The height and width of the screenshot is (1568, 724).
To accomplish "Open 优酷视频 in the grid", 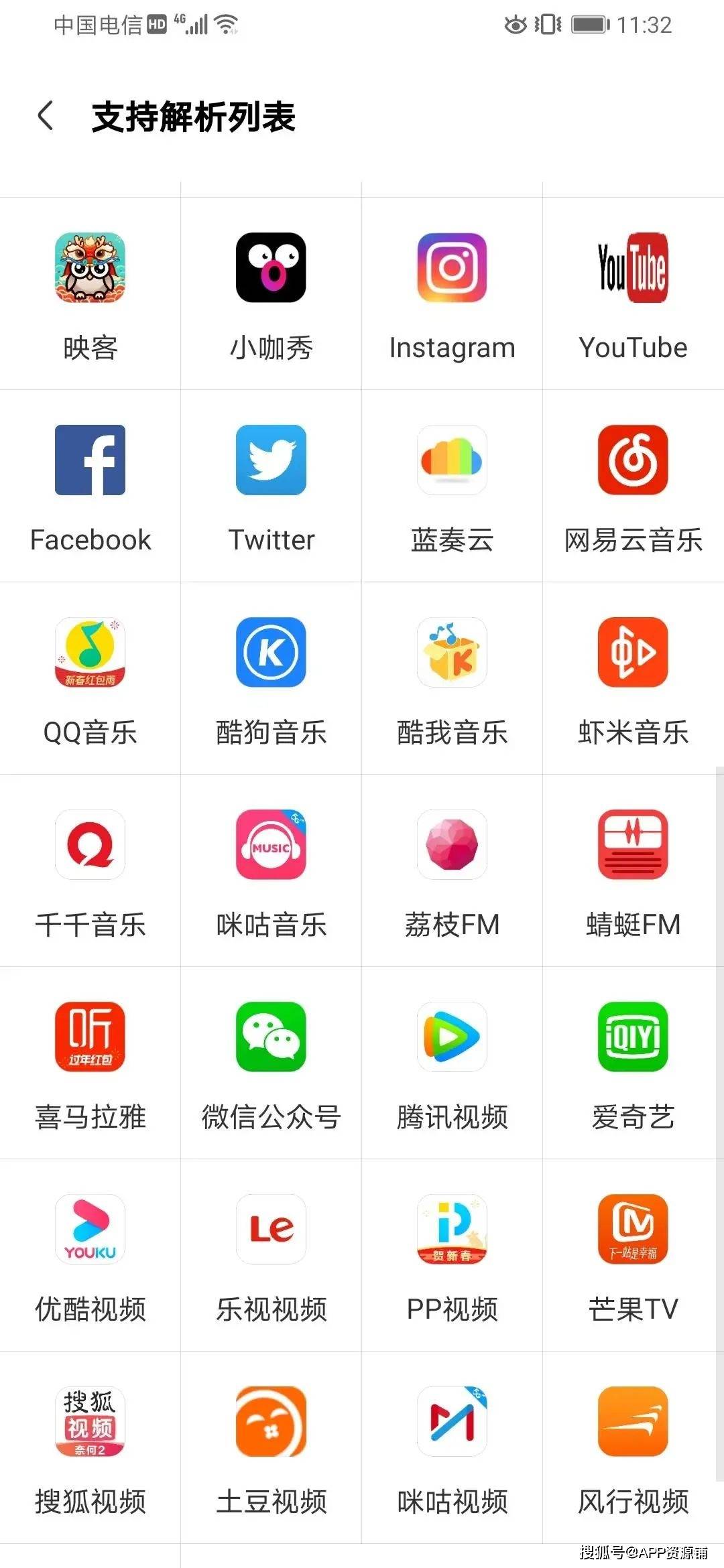I will point(90,1255).
